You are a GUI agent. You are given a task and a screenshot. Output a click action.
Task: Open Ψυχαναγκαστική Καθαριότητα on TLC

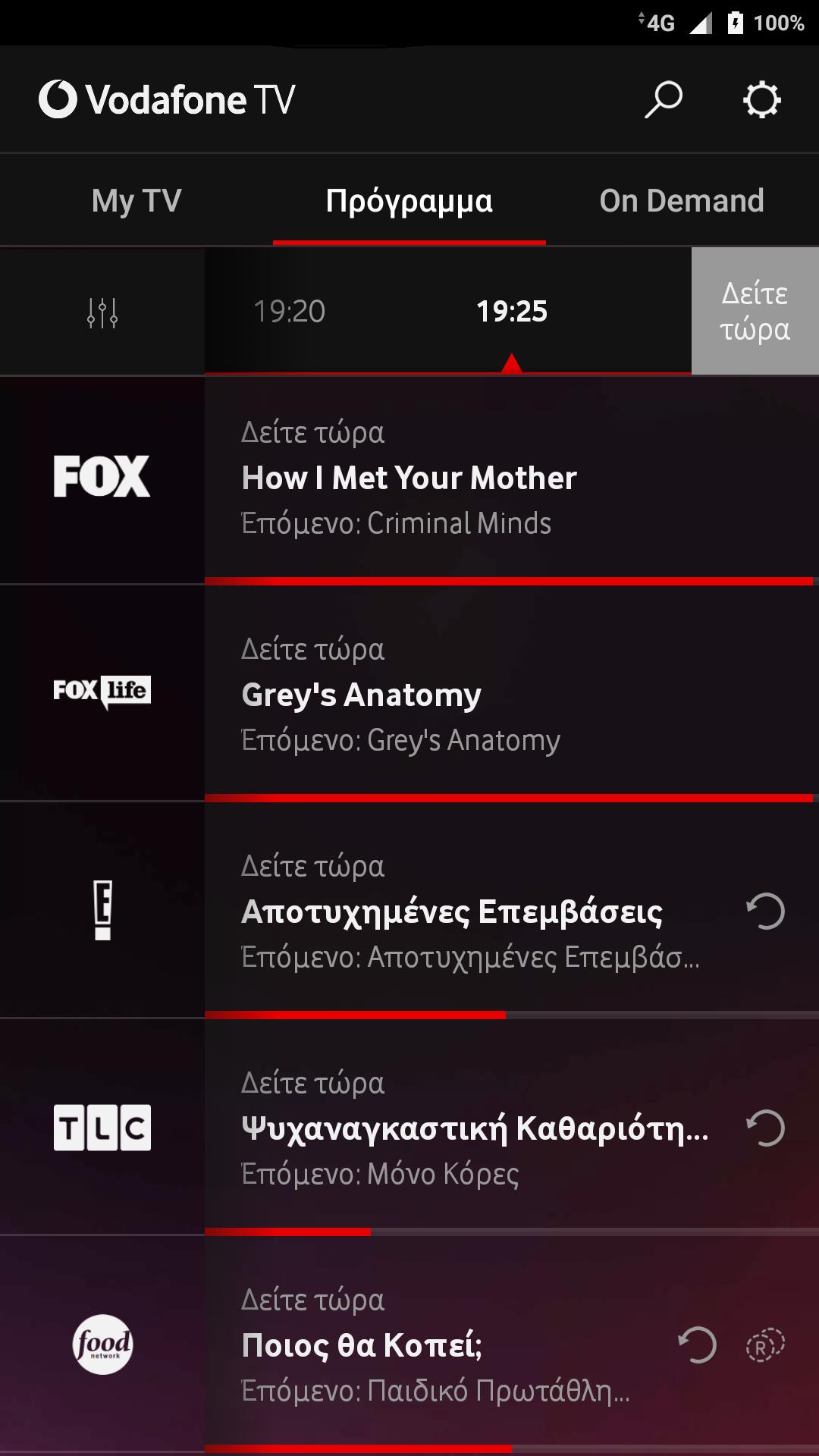(x=475, y=1129)
